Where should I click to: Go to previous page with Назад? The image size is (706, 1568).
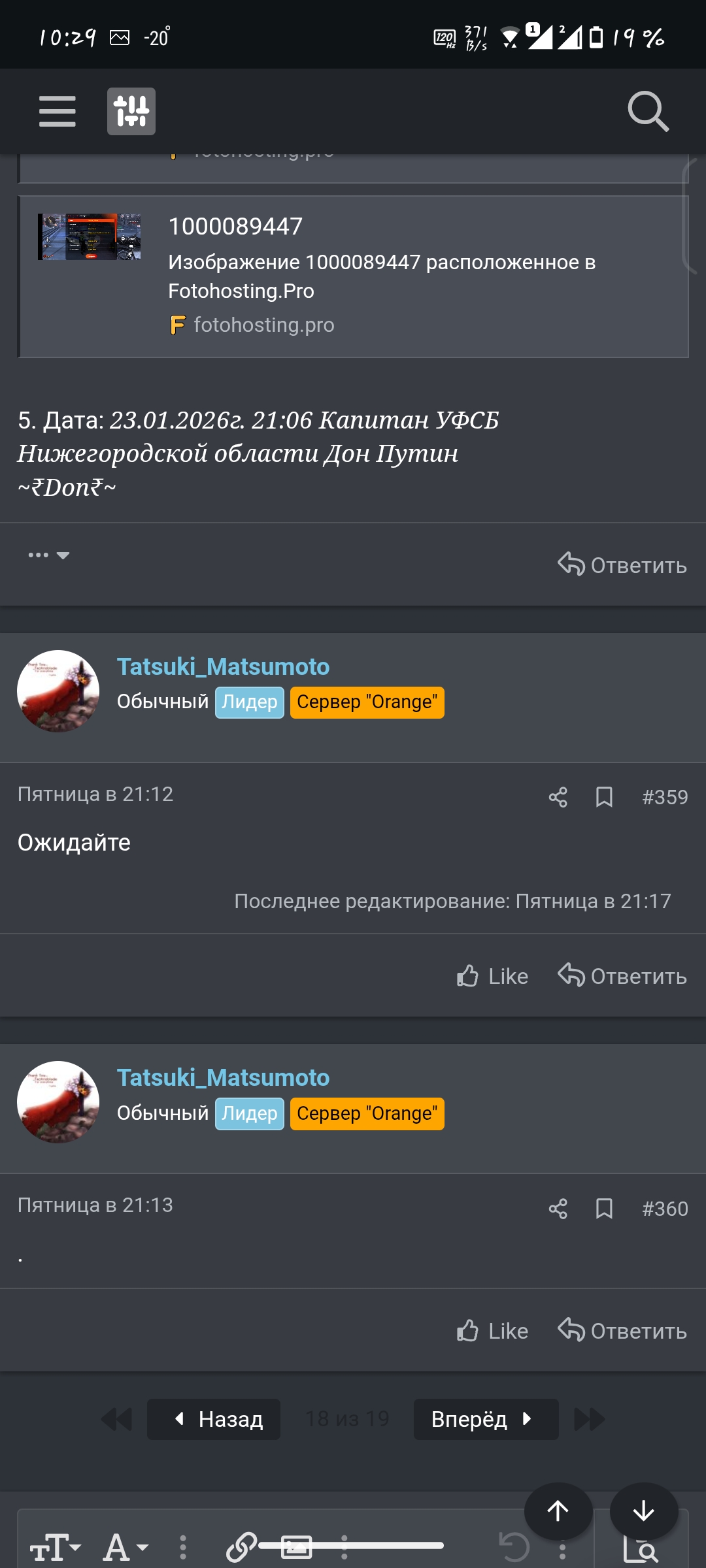click(x=214, y=1419)
